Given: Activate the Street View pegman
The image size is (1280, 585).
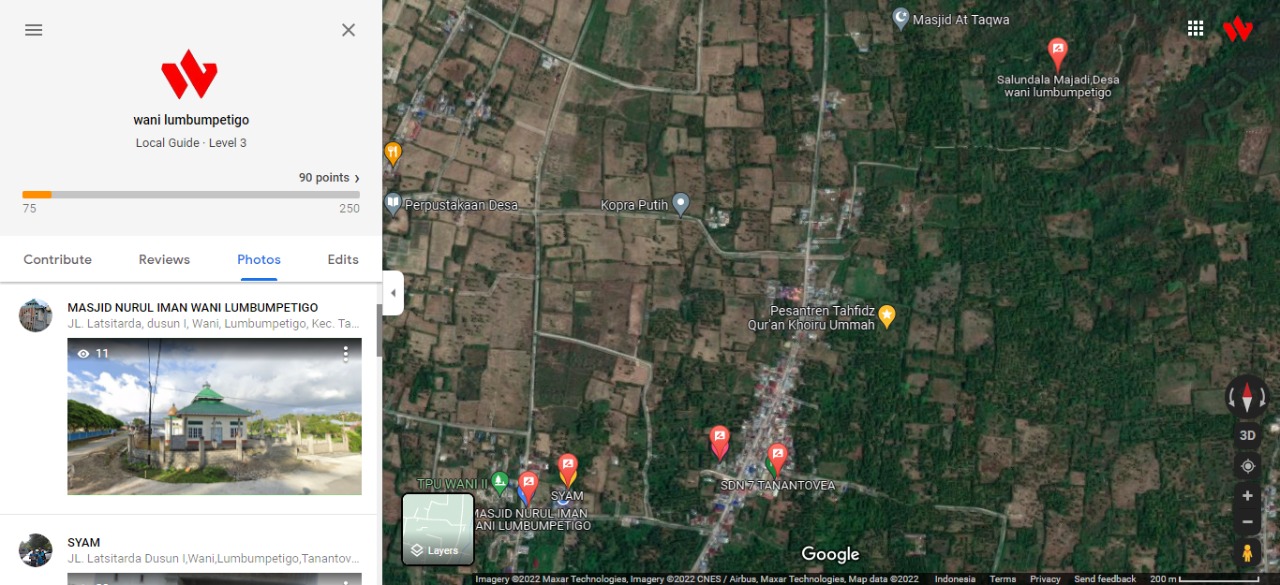Looking at the screenshot, I should (x=1247, y=552).
